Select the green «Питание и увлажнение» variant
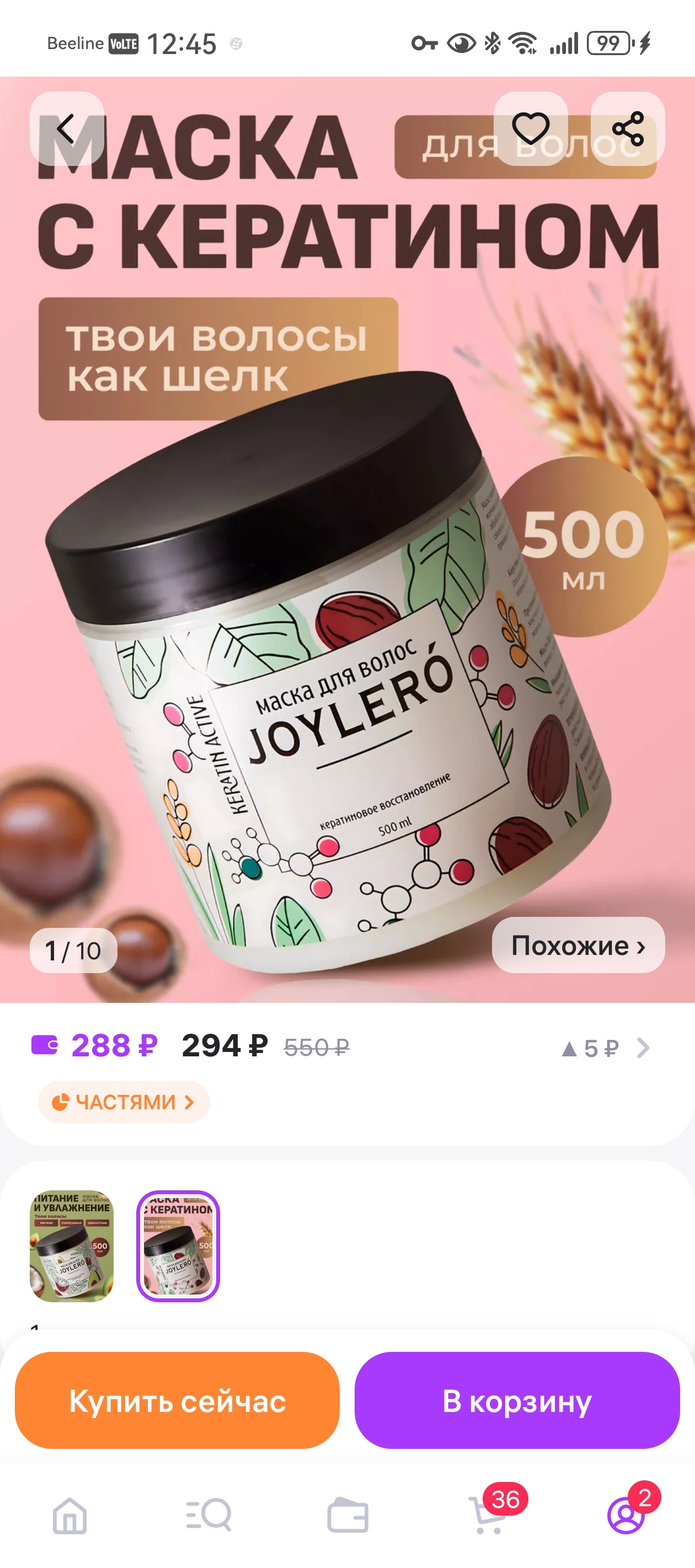Image resolution: width=695 pixels, height=1568 pixels. tap(72, 1245)
